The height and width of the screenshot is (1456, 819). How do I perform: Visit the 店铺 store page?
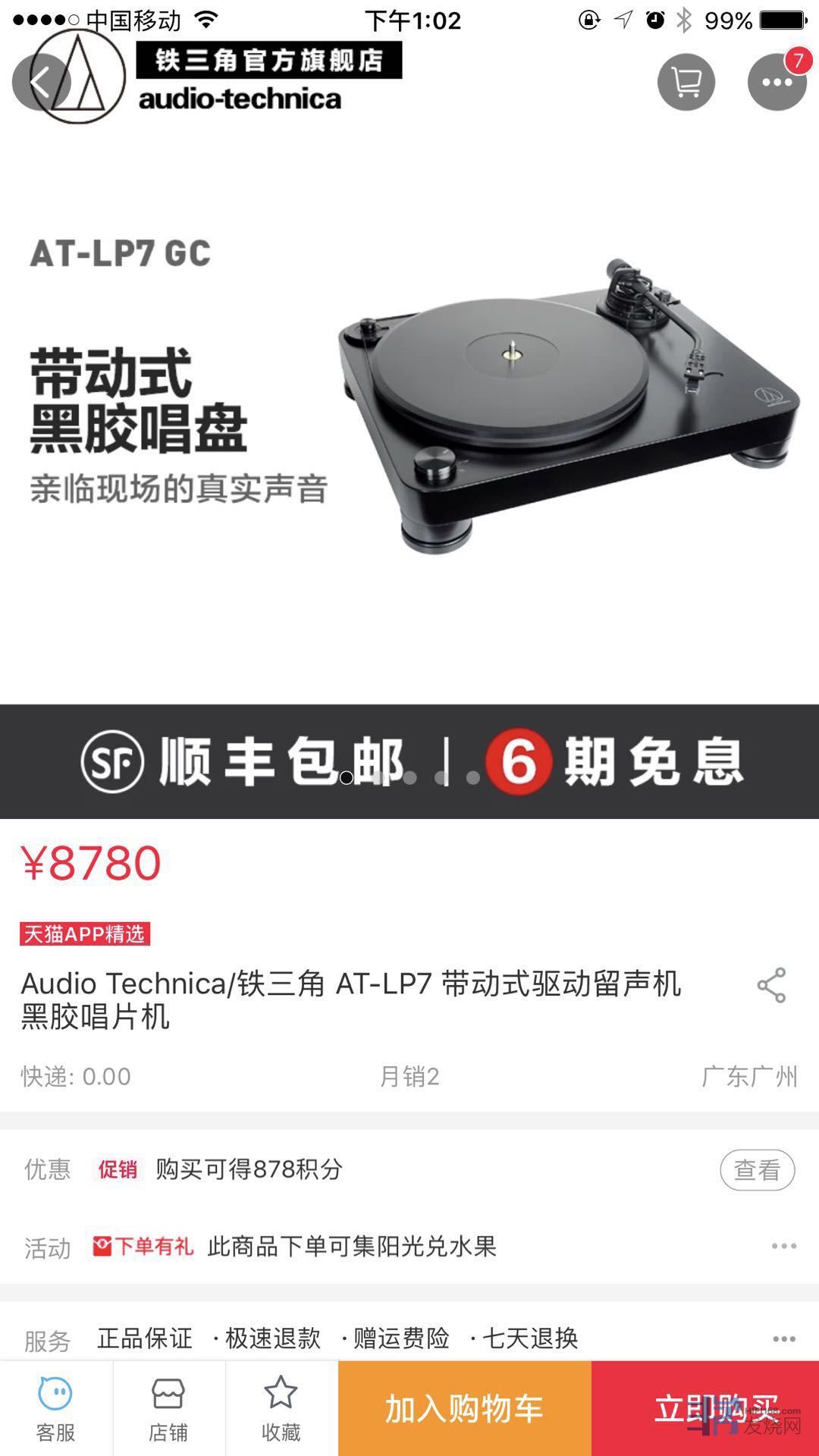coord(168,1409)
